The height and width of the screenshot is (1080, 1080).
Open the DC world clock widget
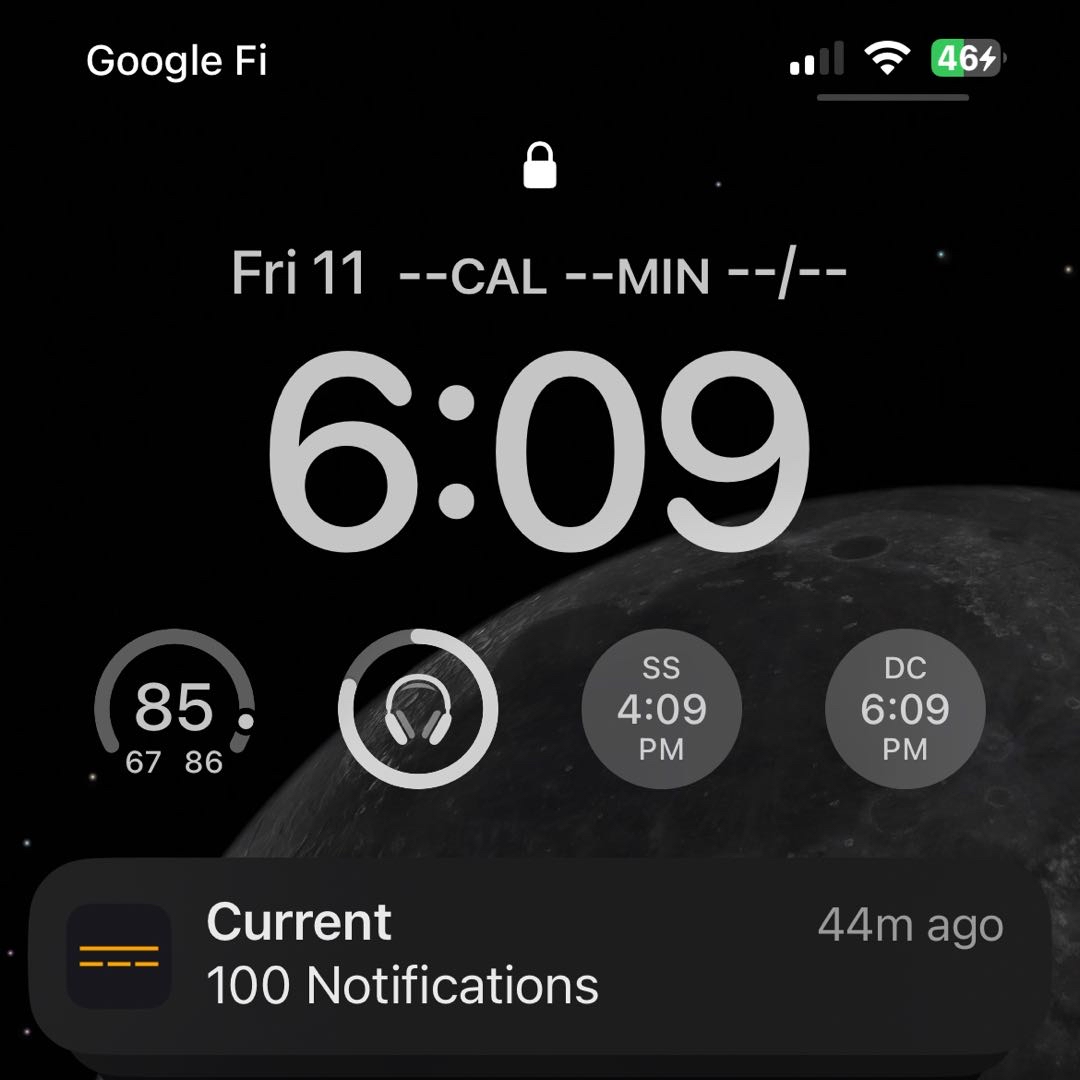click(904, 709)
